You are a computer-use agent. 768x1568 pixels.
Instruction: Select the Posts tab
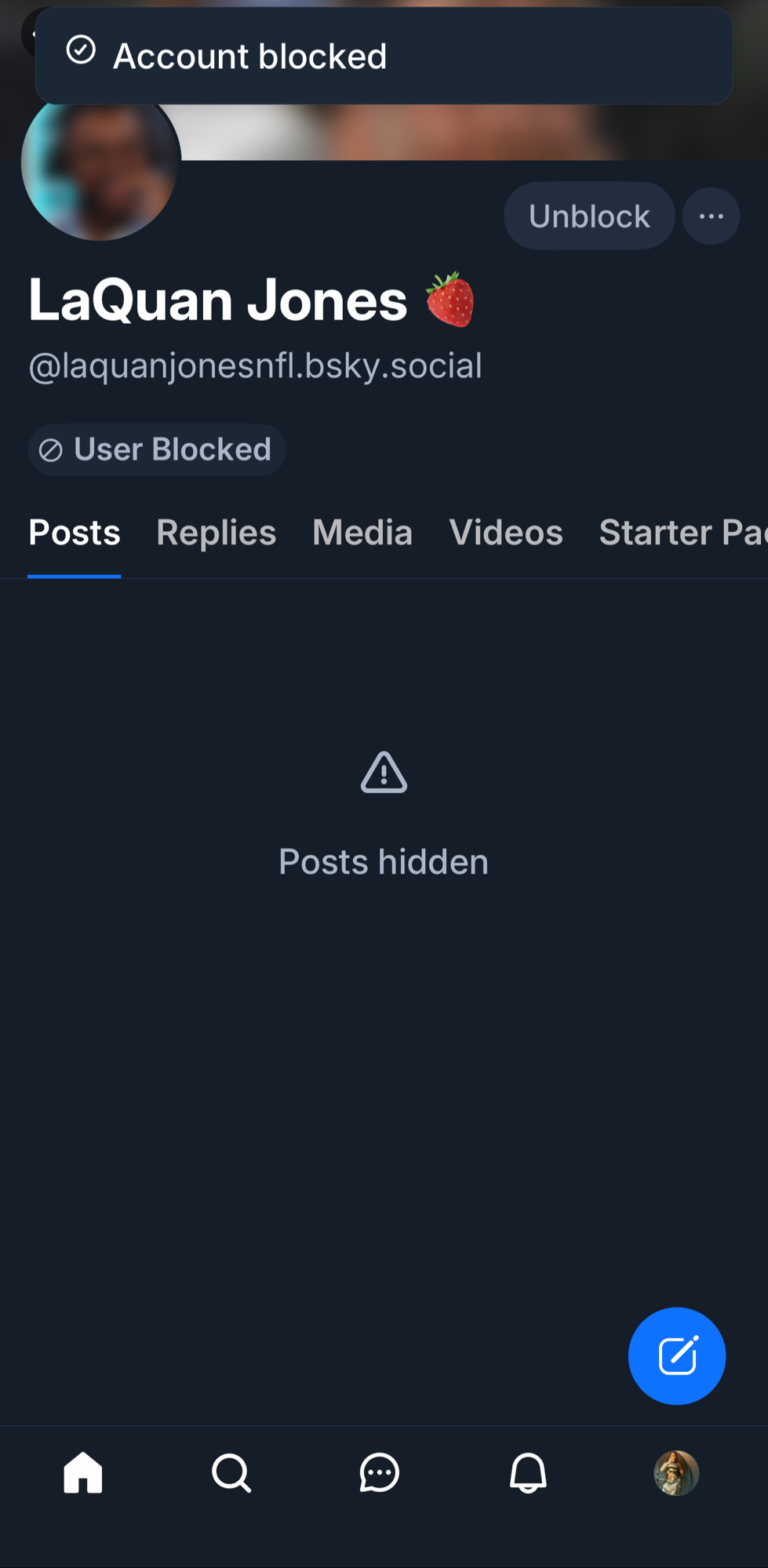pyautogui.click(x=75, y=533)
